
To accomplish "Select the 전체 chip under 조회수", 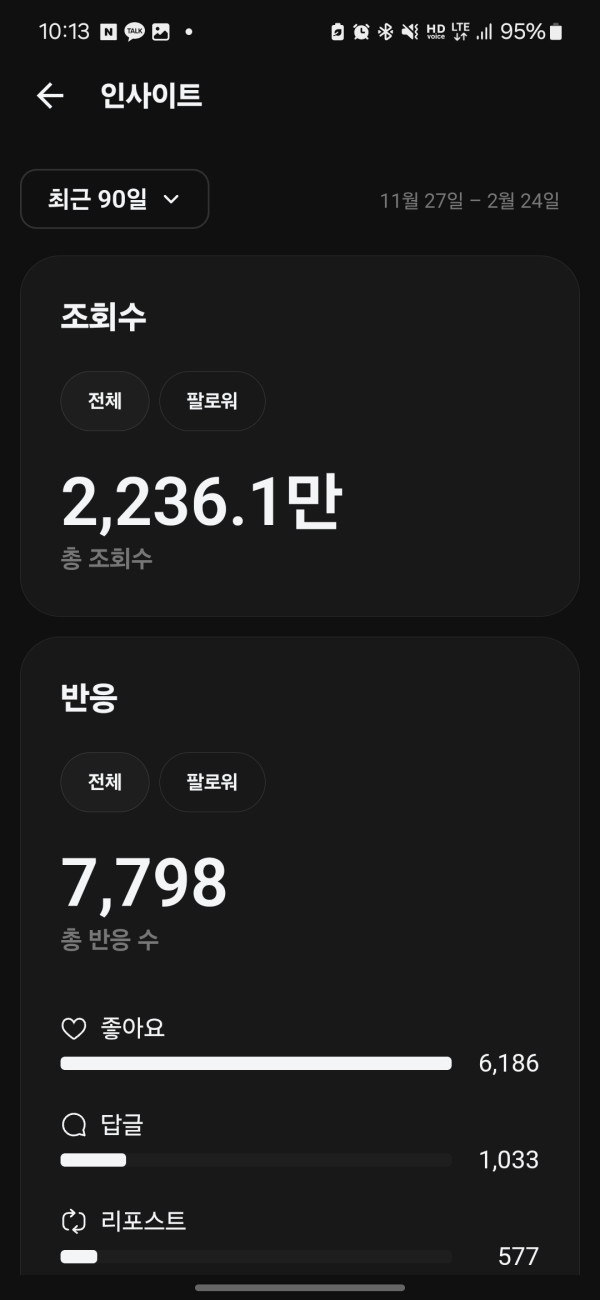I will tap(105, 401).
